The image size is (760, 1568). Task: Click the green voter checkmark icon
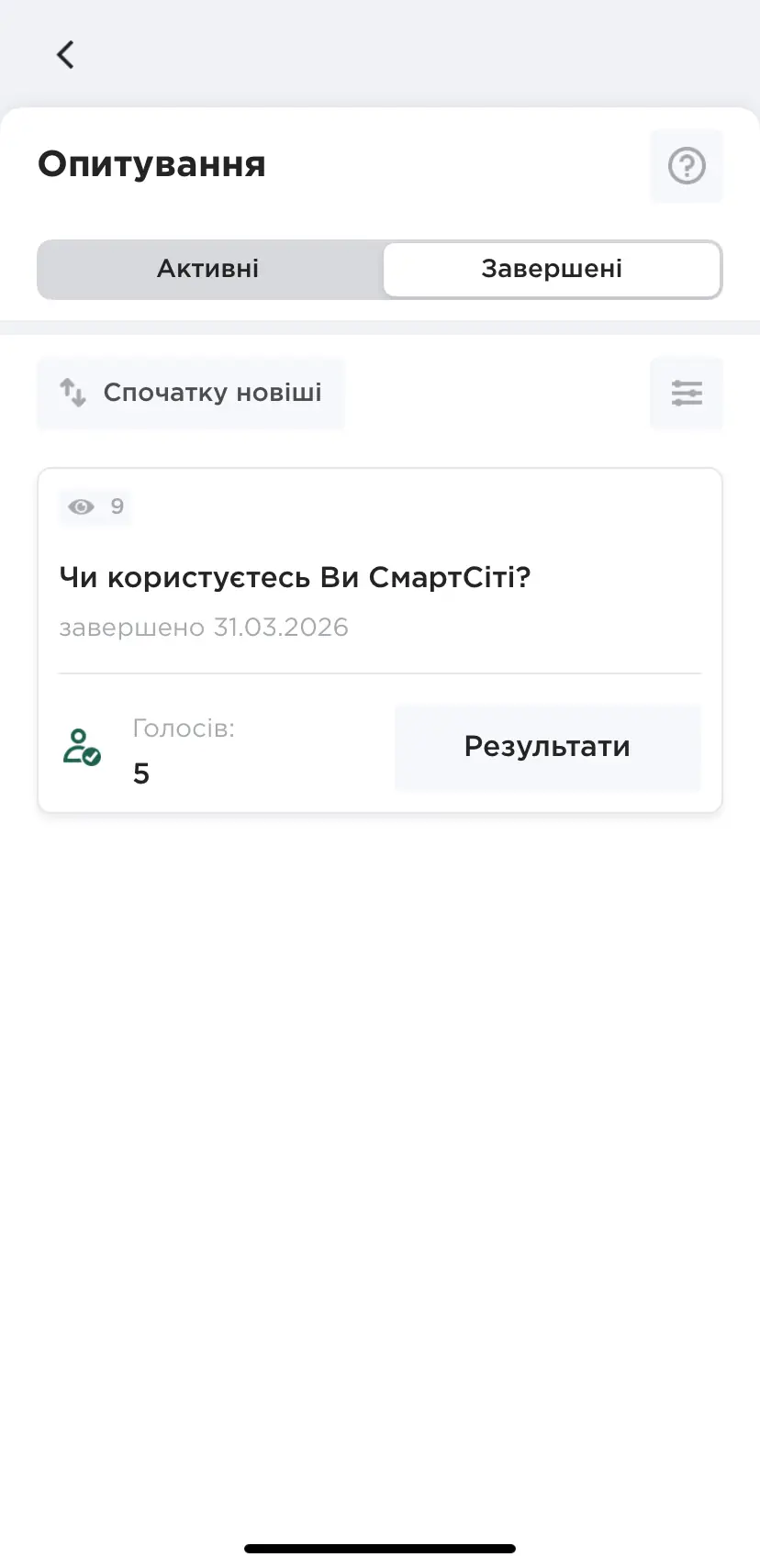(x=82, y=748)
